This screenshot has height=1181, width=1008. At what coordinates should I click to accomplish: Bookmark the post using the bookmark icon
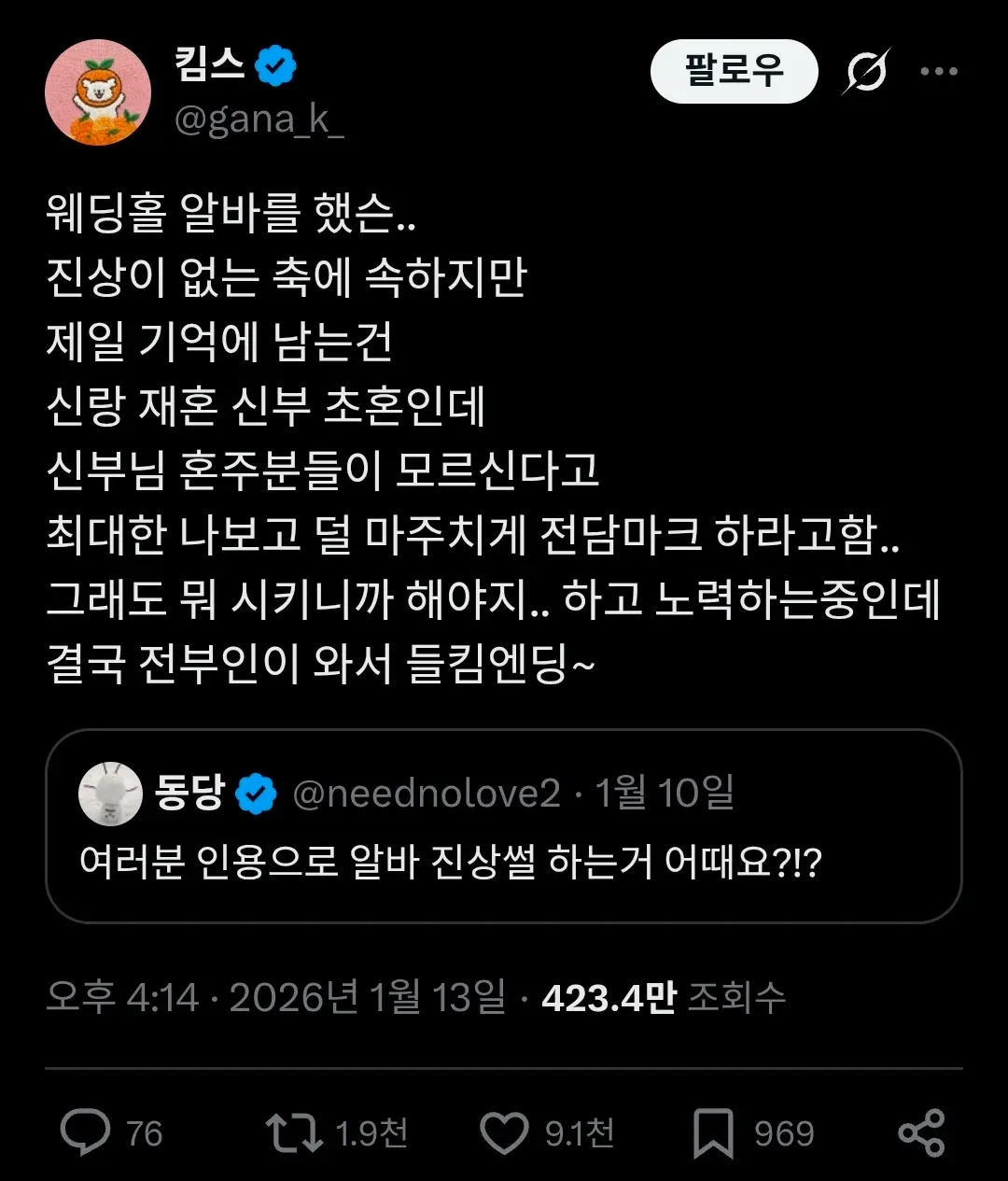coord(713,1134)
